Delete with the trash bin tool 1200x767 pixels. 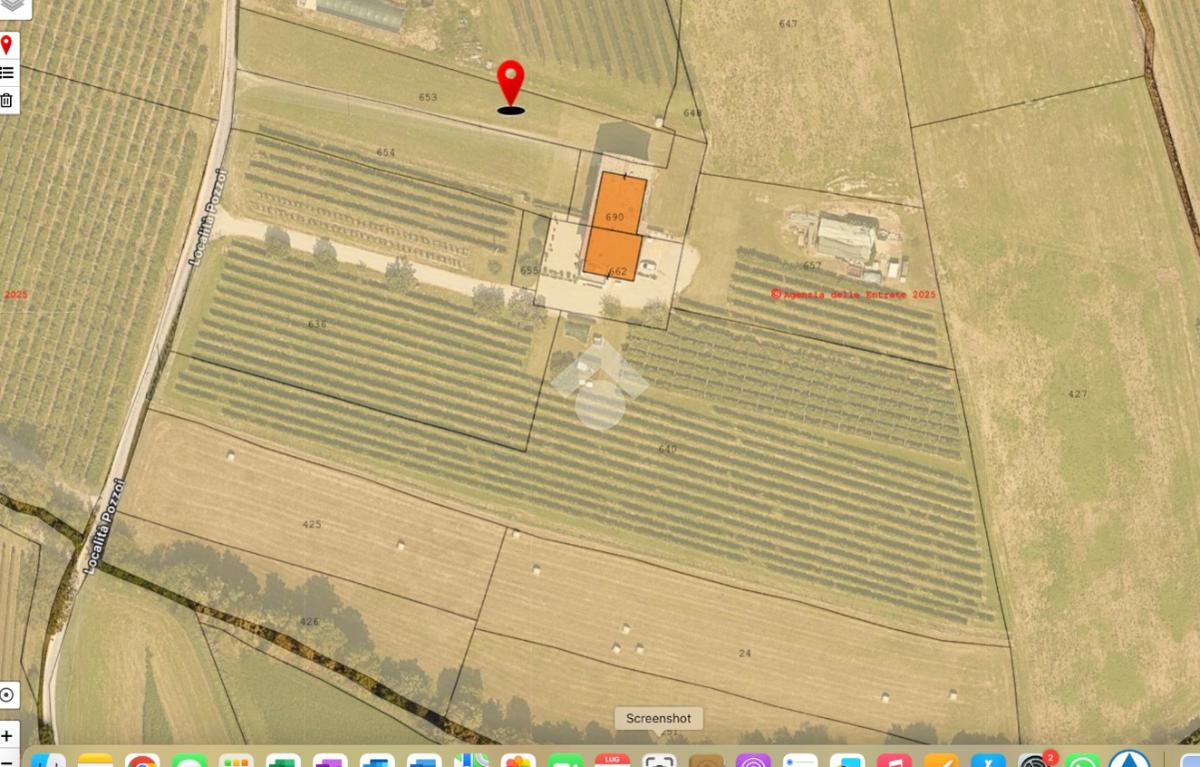click(7, 100)
